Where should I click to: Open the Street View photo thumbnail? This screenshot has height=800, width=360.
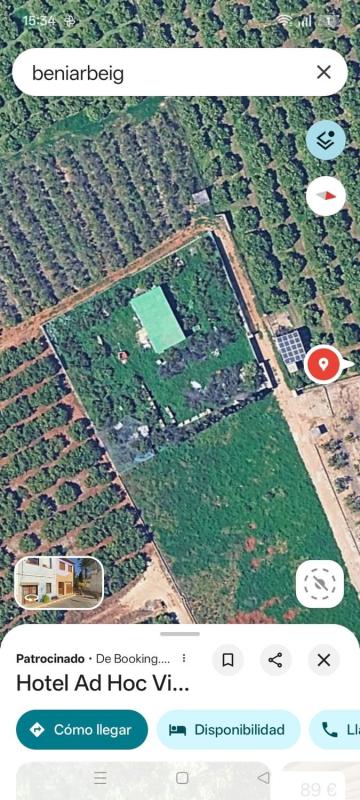pyautogui.click(x=59, y=583)
